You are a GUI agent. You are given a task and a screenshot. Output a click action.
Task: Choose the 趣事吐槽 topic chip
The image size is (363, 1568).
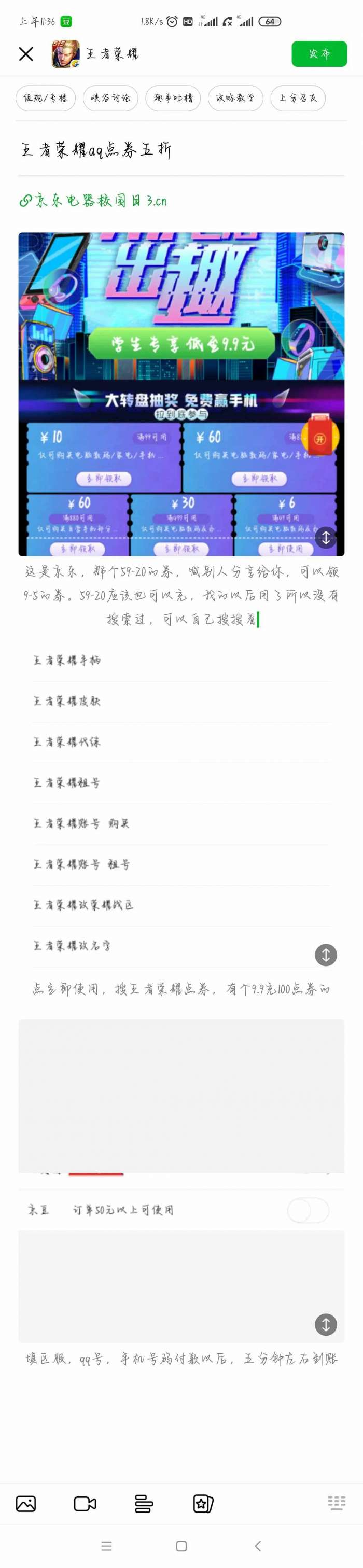(173, 98)
